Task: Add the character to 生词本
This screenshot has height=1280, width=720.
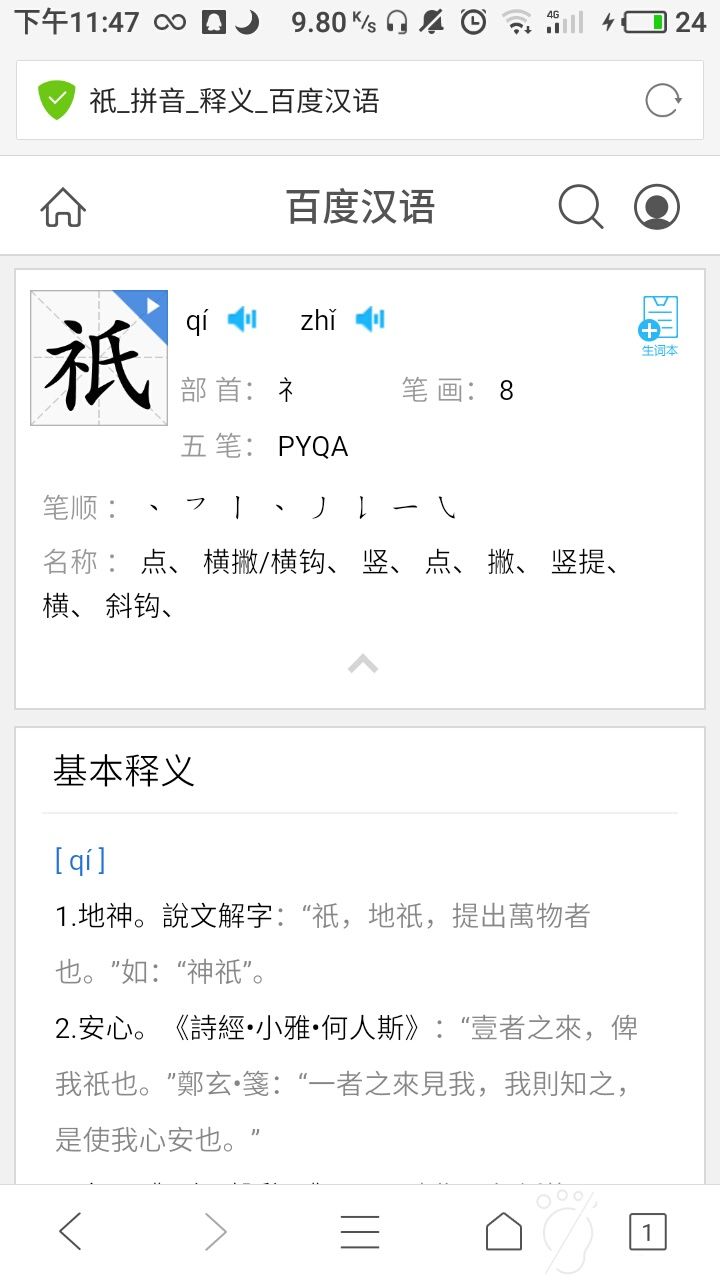Action: point(659,325)
